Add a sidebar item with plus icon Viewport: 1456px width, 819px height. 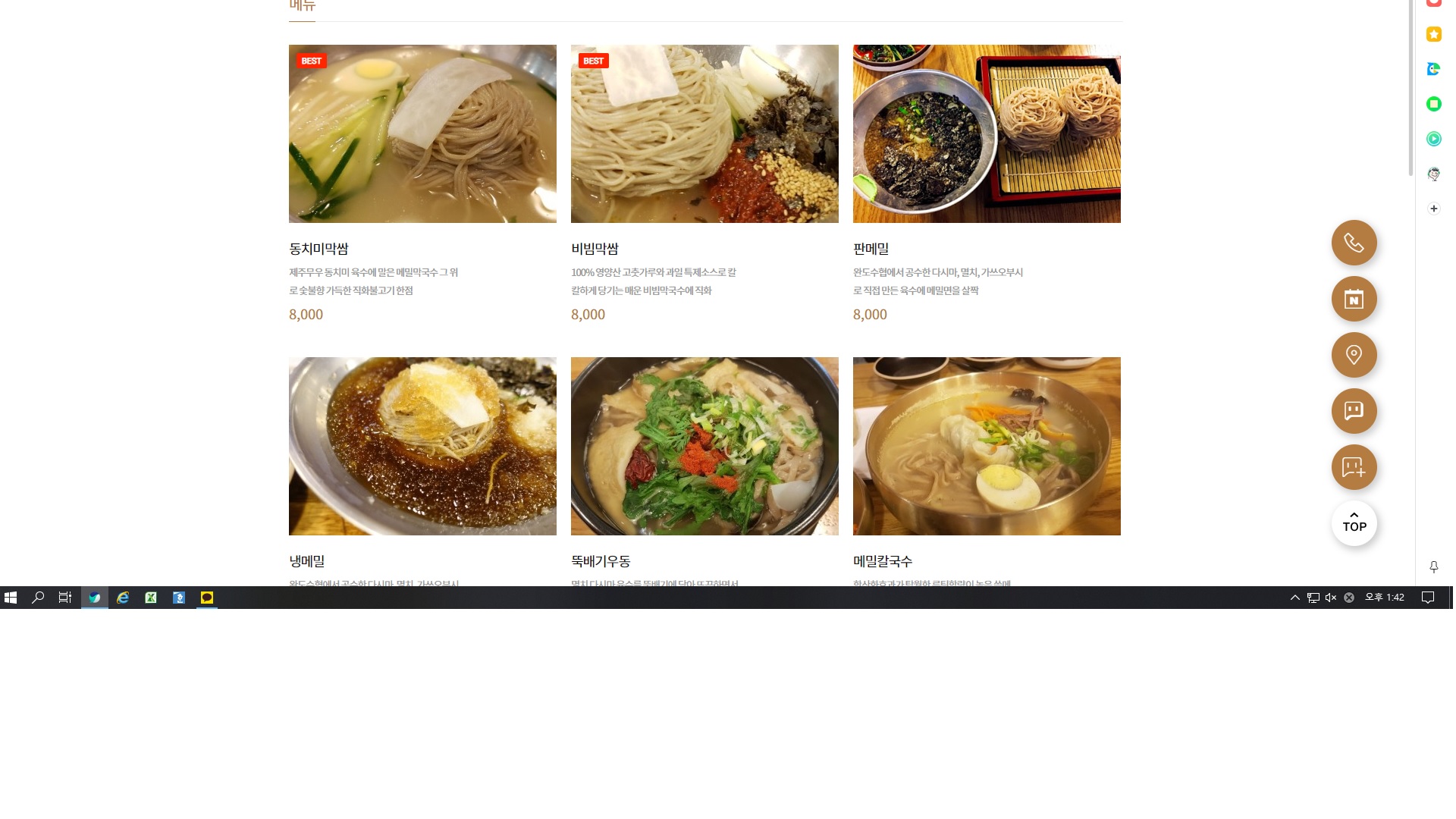(x=1433, y=209)
